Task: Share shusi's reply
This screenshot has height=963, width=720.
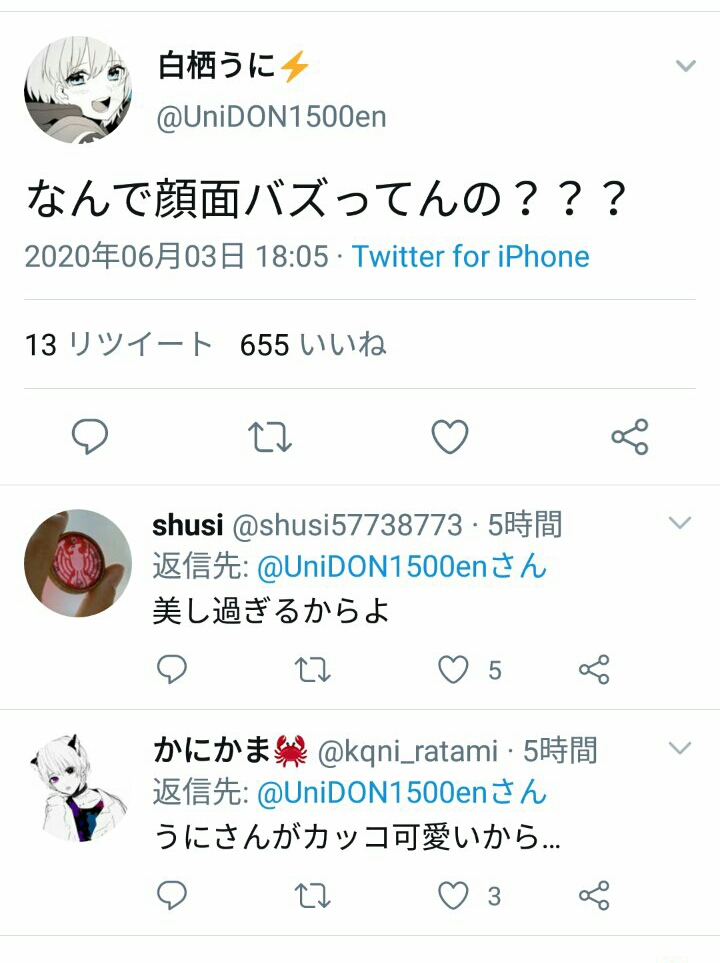Action: click(594, 670)
